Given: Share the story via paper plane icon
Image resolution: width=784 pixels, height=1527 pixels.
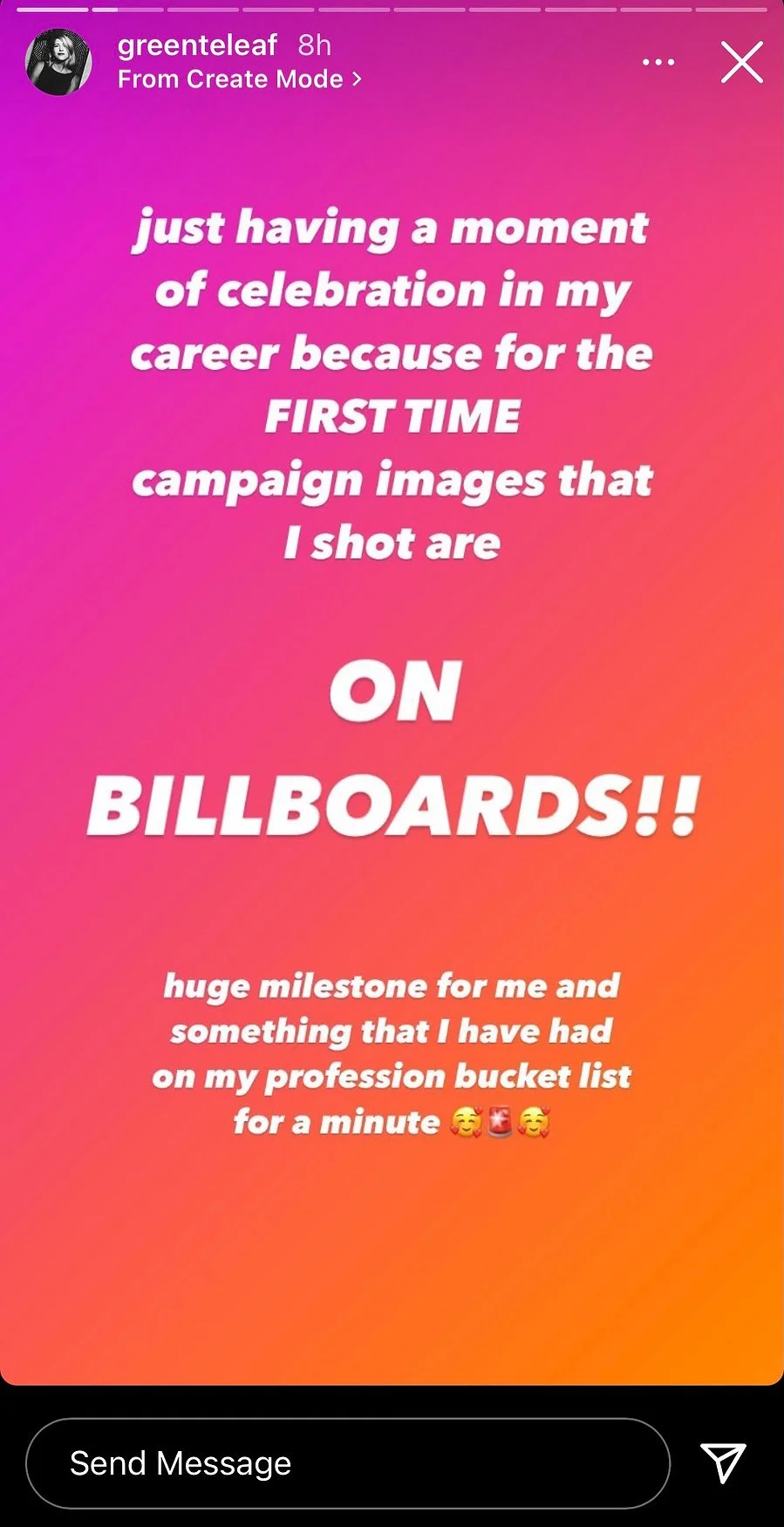Looking at the screenshot, I should (x=723, y=1462).
